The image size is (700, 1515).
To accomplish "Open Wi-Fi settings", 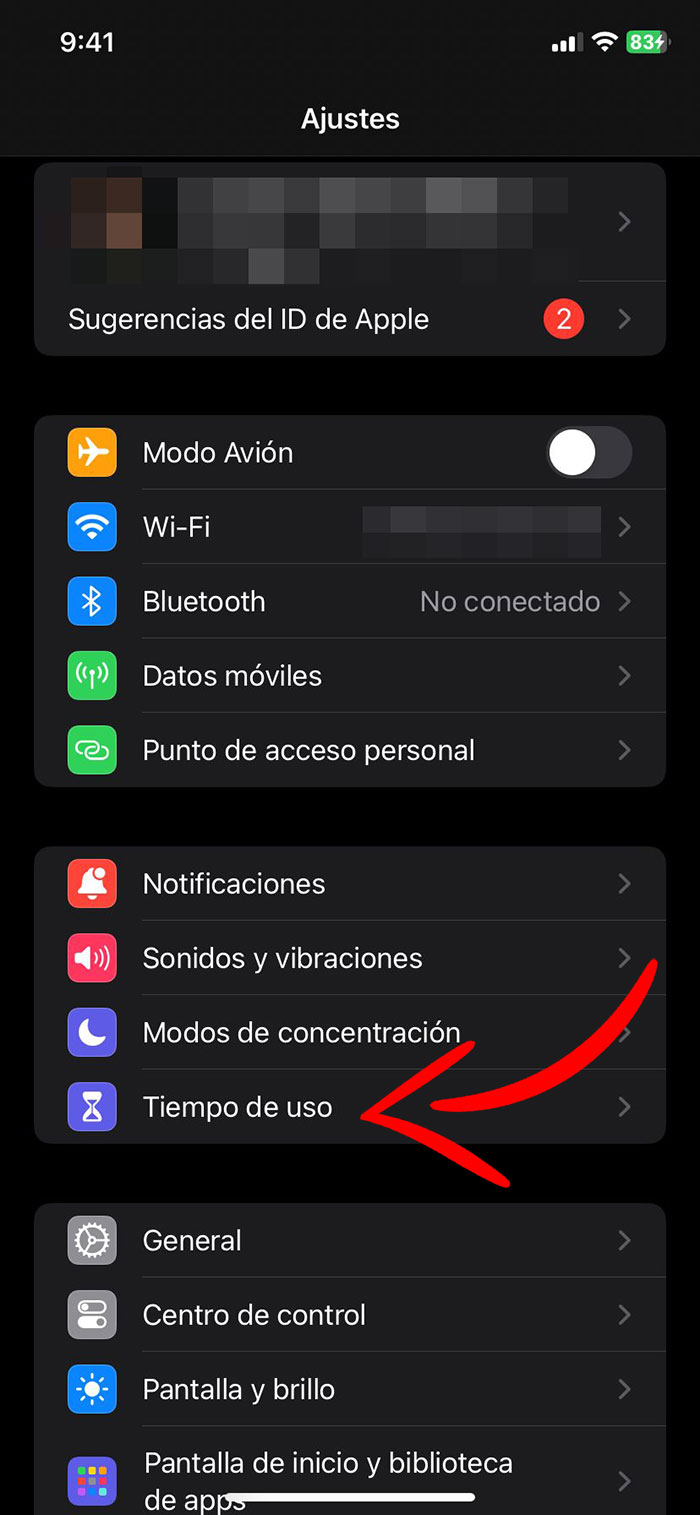I will 349,527.
